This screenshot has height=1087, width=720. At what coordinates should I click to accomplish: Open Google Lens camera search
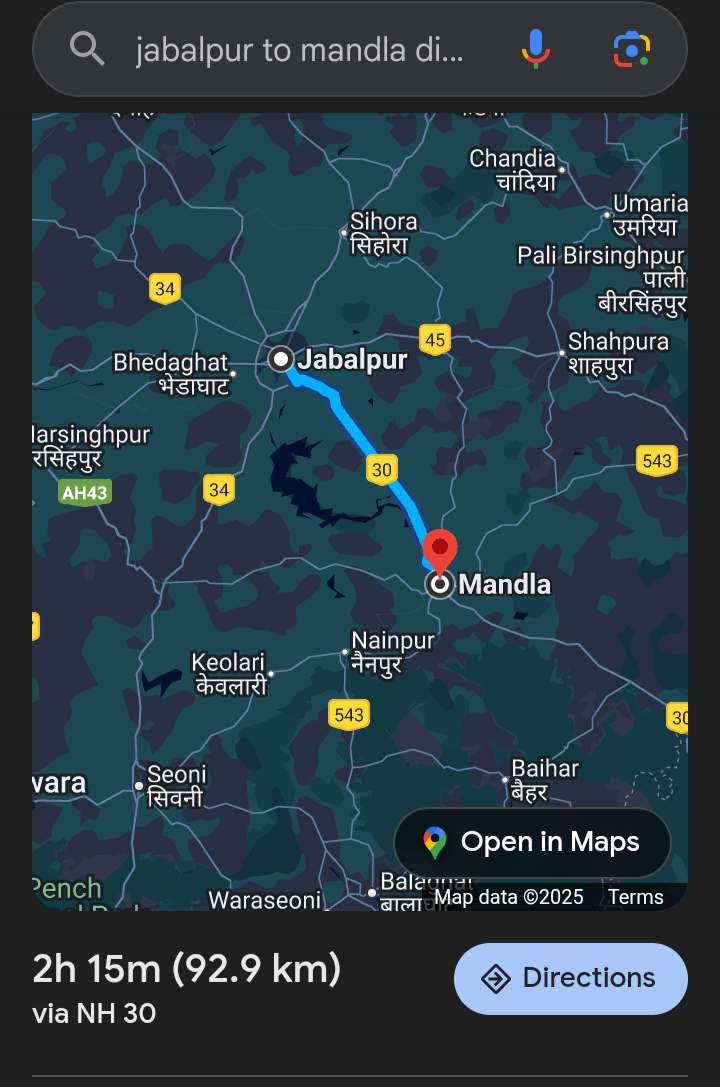click(632, 49)
